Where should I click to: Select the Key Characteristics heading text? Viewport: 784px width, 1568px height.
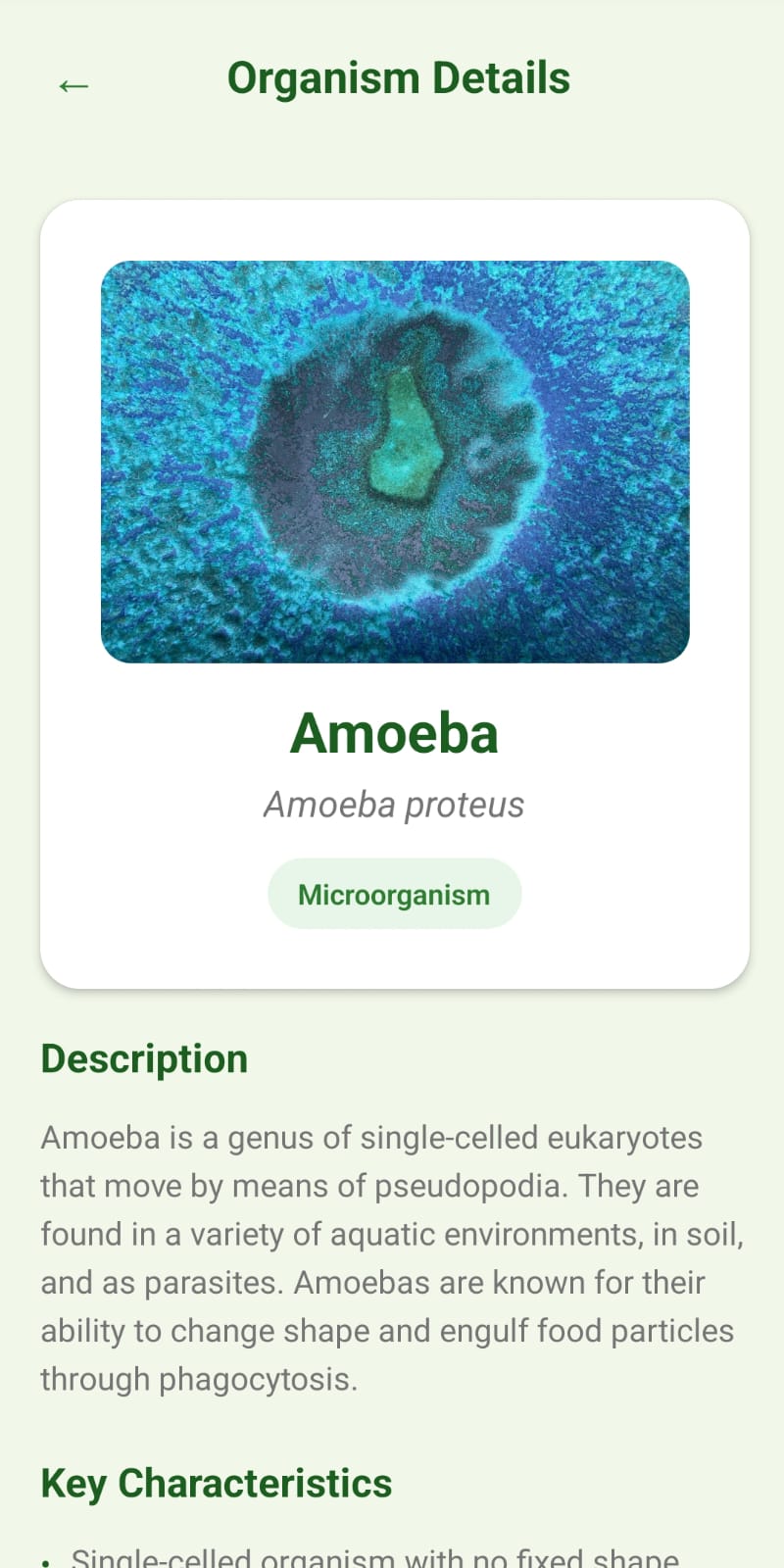[216, 1483]
